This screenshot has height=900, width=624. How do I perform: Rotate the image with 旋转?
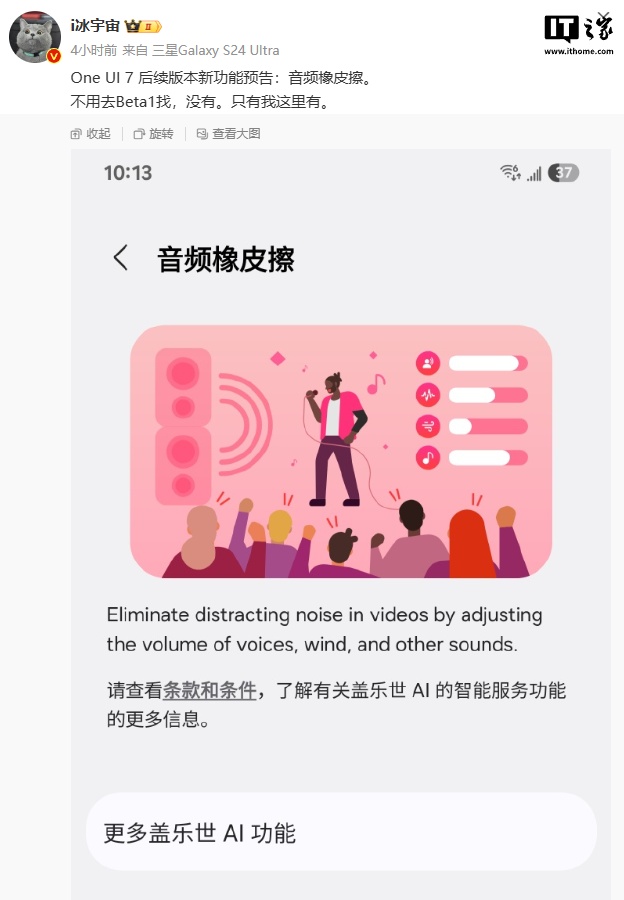coord(154,134)
